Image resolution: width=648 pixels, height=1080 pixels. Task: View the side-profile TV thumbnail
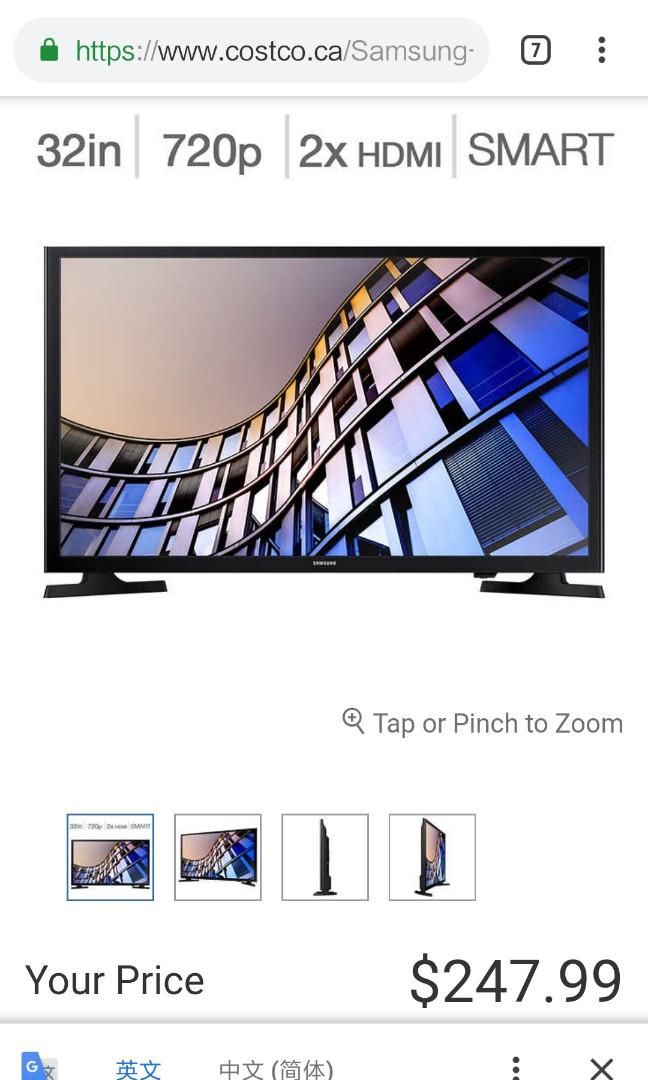pyautogui.click(x=325, y=857)
